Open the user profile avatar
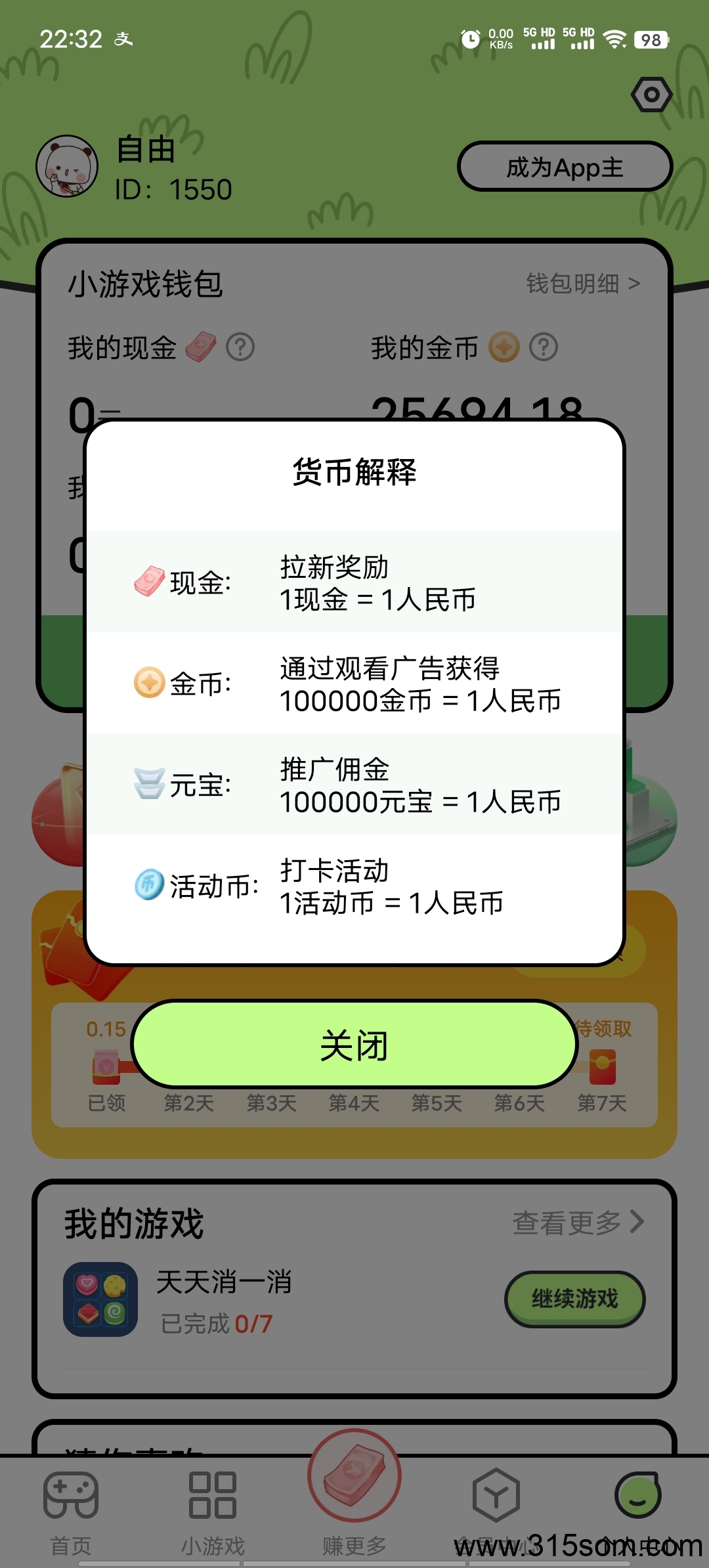709x1568 pixels. click(67, 166)
